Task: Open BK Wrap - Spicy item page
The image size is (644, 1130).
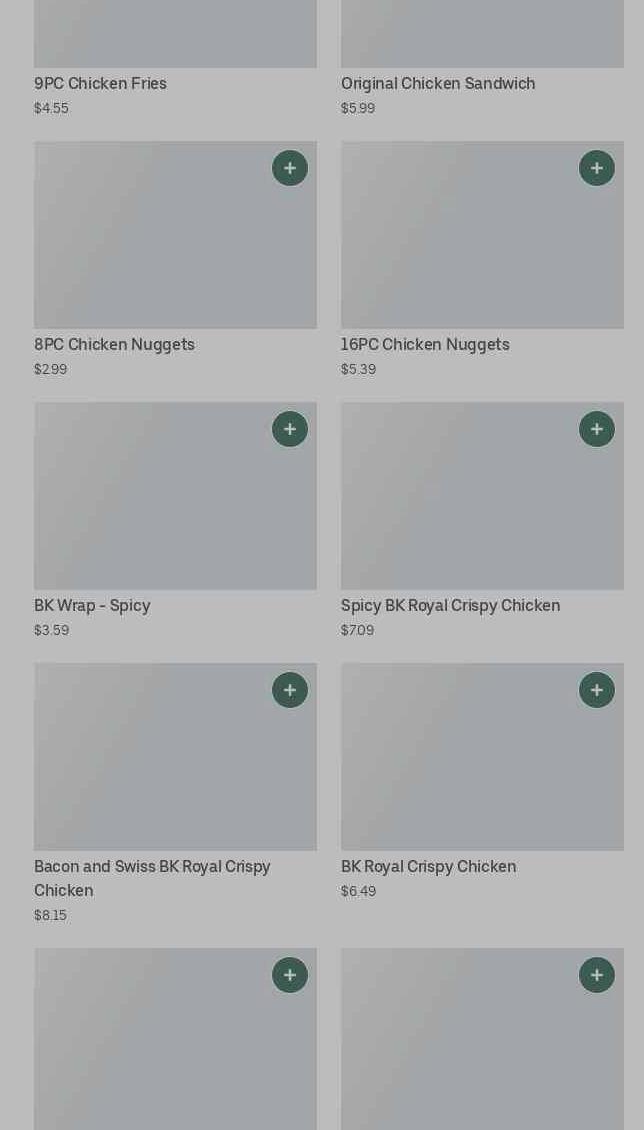Action: pos(150,510)
